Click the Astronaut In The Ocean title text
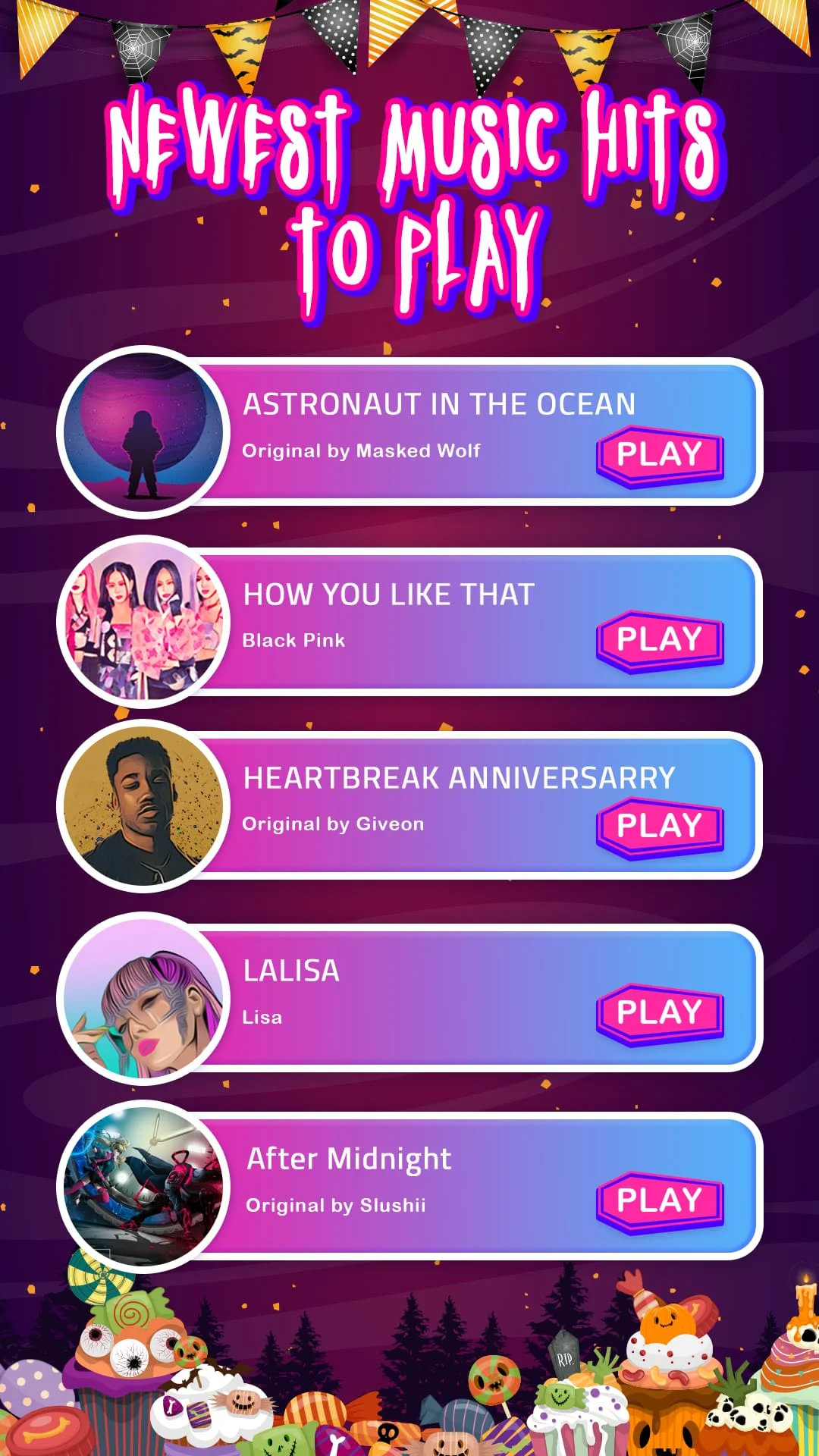The image size is (819, 1456). 439,405
